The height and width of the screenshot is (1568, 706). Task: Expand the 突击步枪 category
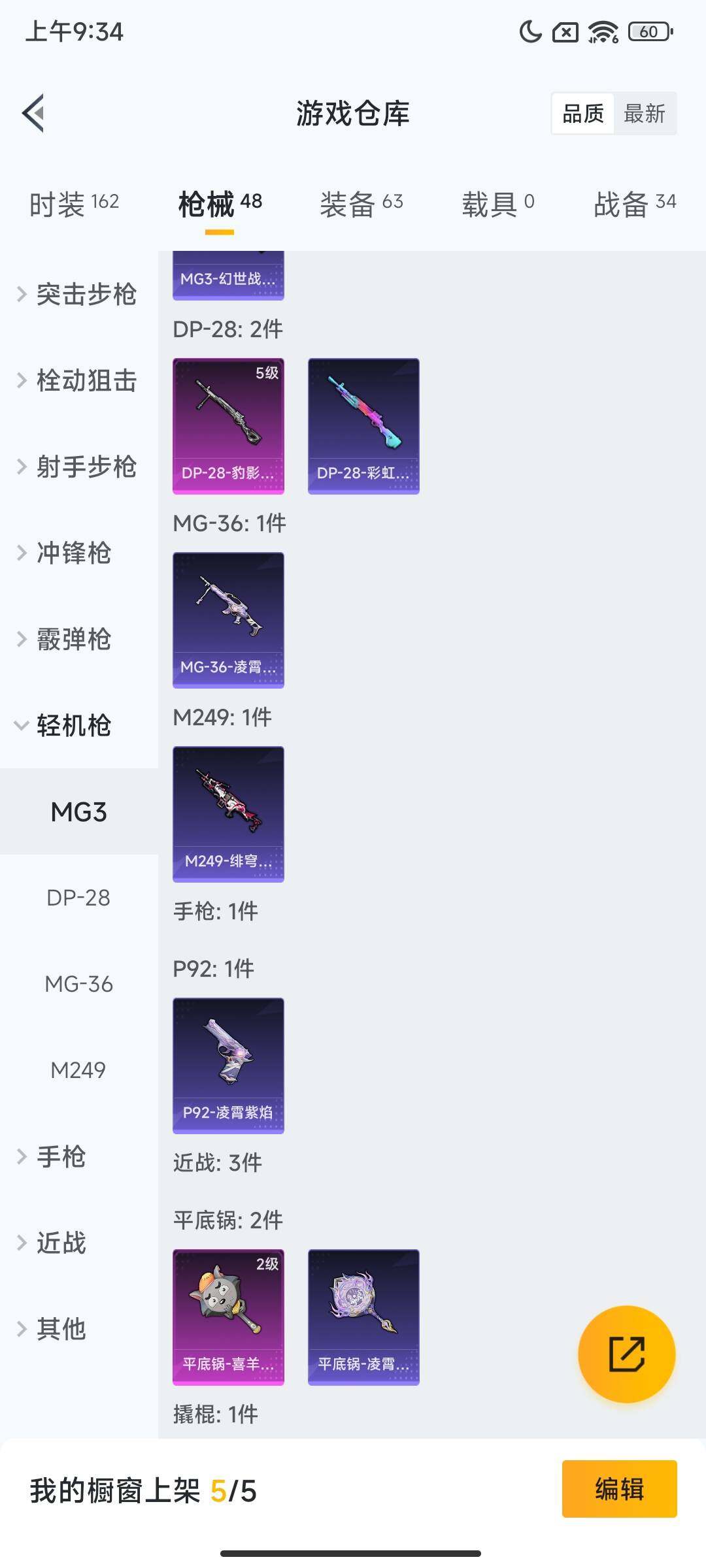coord(78,295)
